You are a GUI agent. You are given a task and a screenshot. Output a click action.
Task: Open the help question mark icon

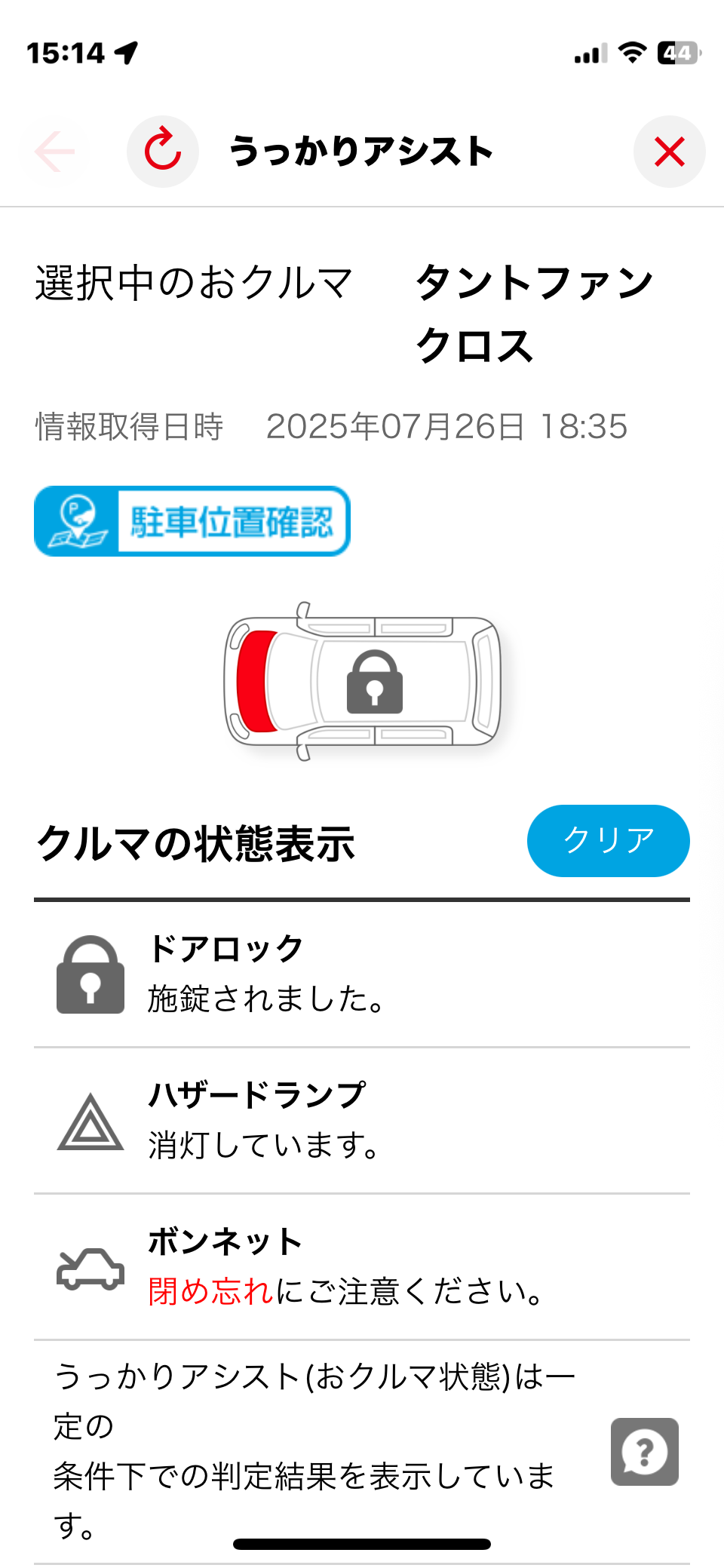(644, 1451)
